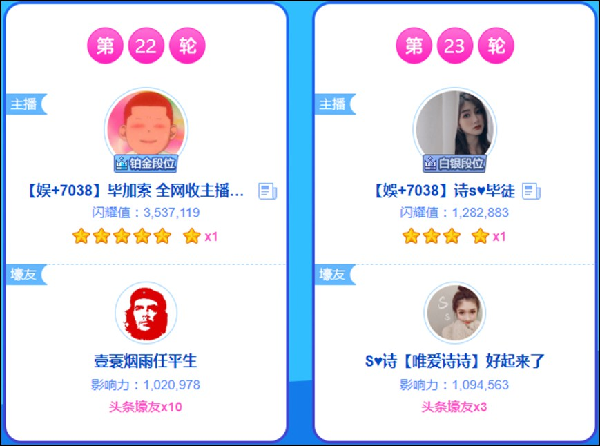Open streamer 诗s♥毕徒's avatar in round 23

(x=454, y=128)
